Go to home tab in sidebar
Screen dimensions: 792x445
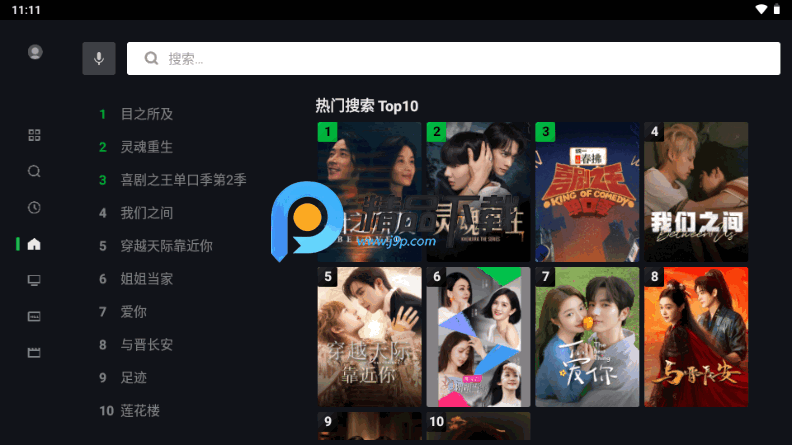(34, 244)
